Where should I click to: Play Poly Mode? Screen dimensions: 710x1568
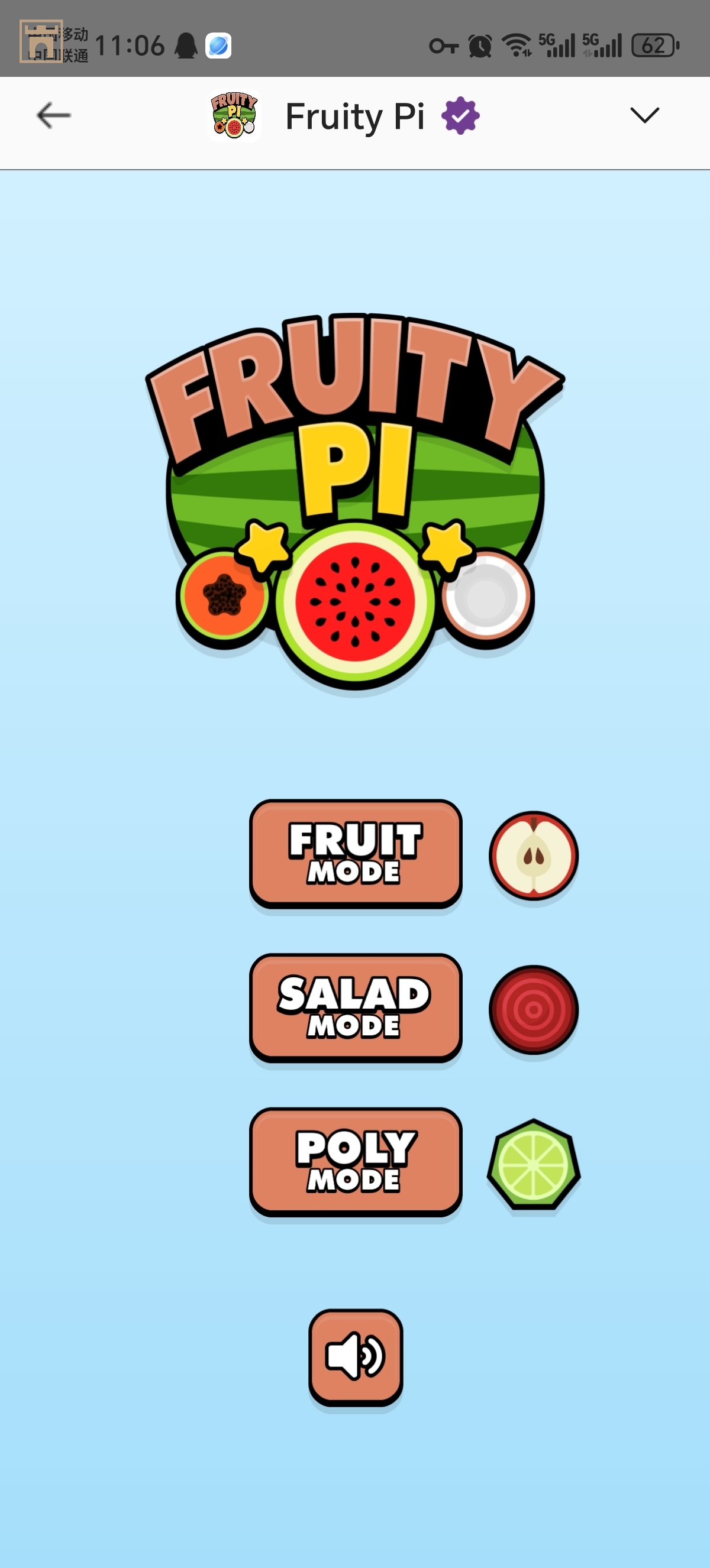click(356, 1161)
